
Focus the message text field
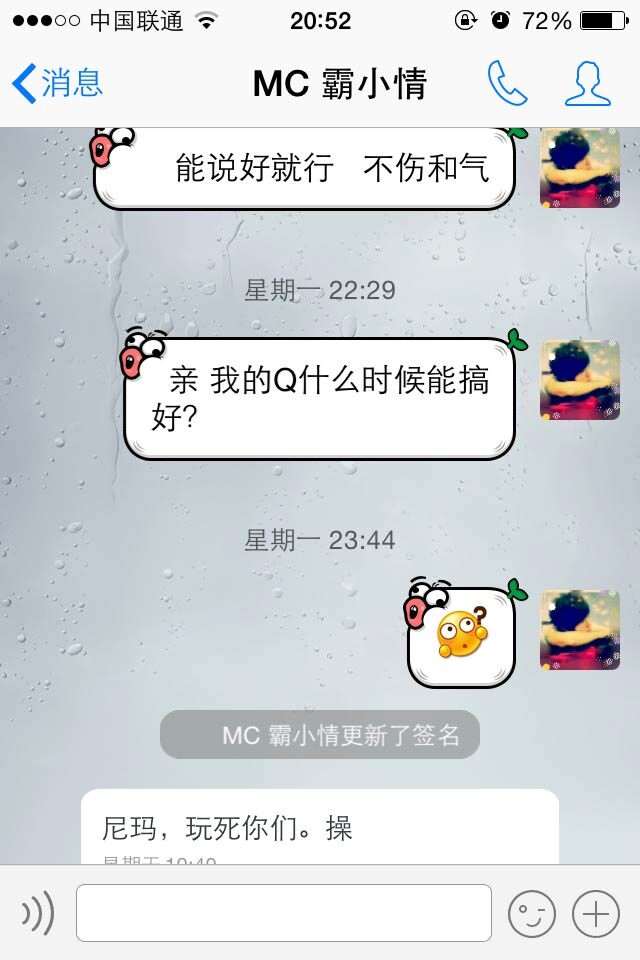click(x=284, y=912)
